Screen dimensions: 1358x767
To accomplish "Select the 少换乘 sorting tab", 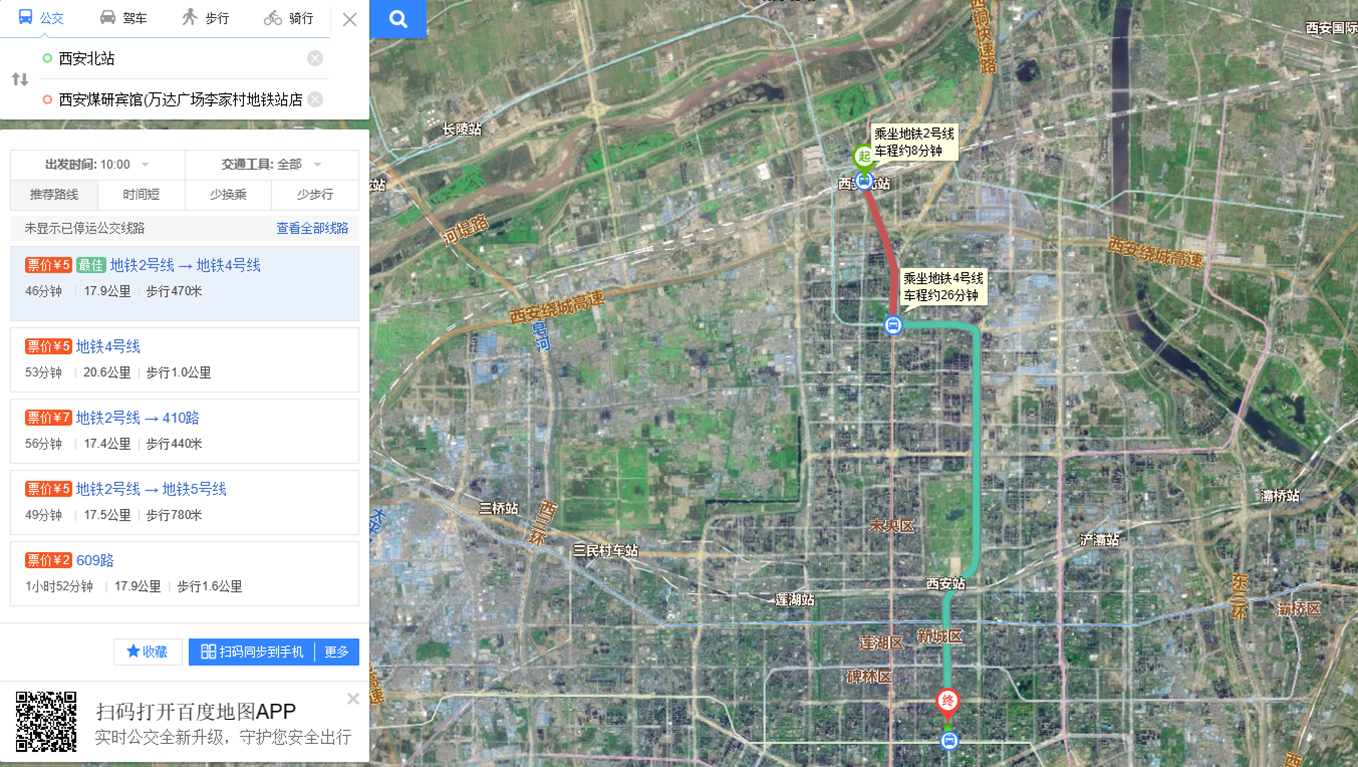I will [228, 195].
